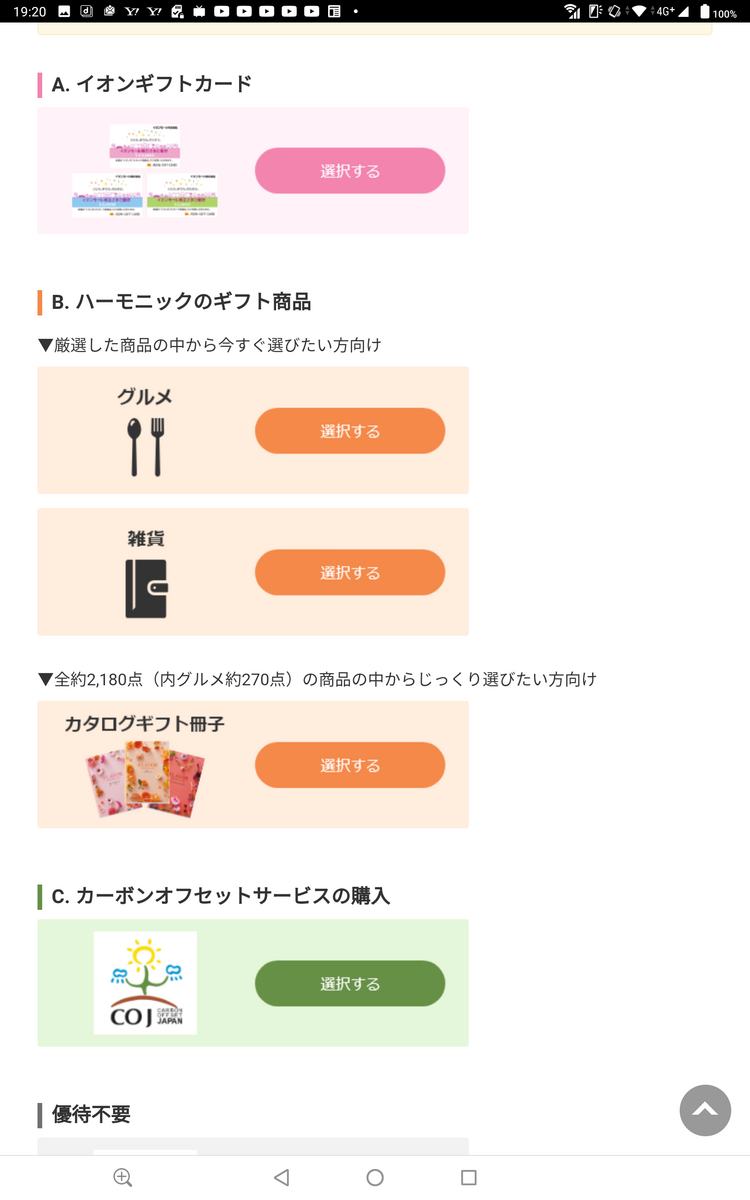
Task: Choose the グルメ gift category
Action: tap(350, 431)
